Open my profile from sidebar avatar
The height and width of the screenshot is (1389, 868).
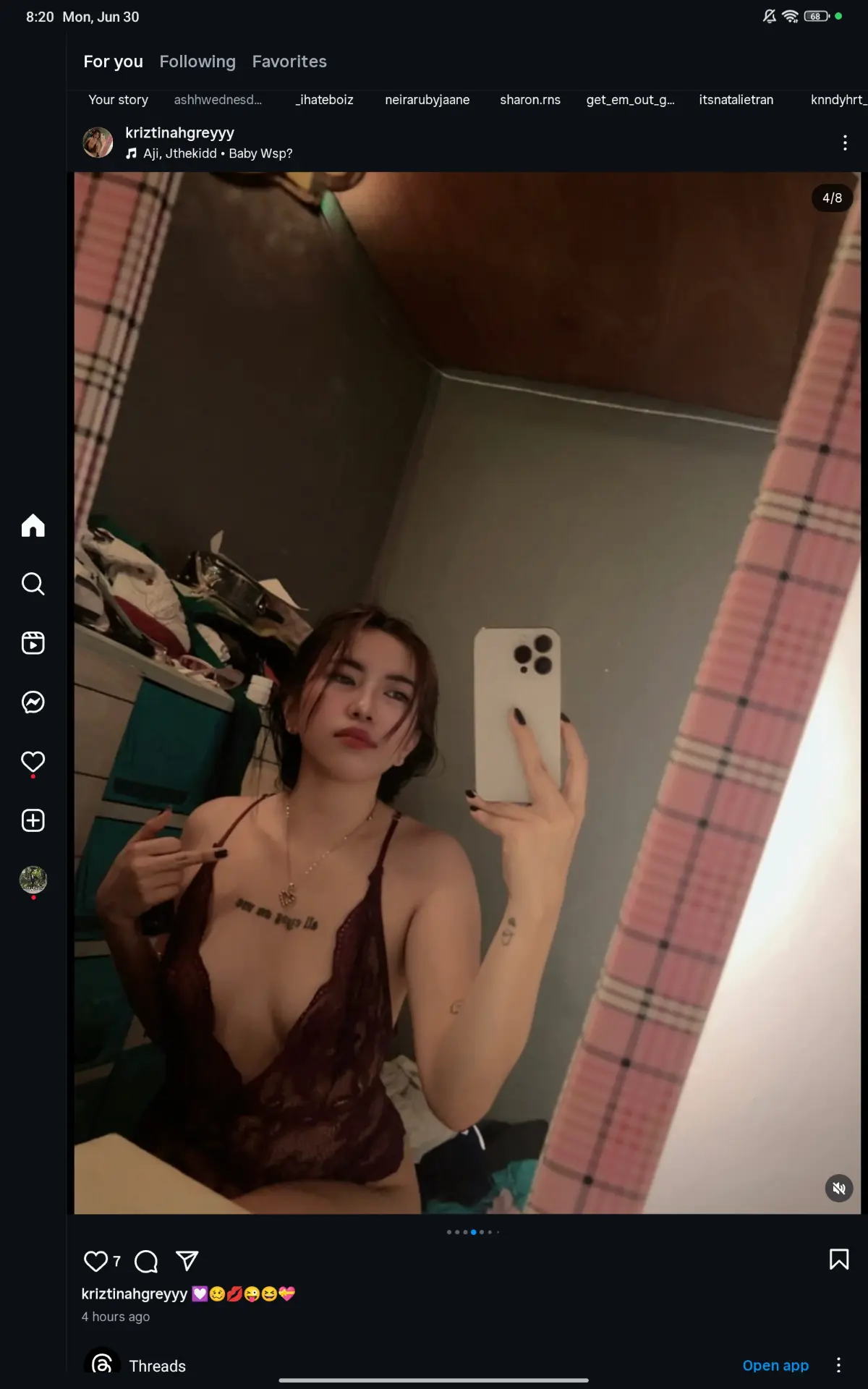[33, 880]
